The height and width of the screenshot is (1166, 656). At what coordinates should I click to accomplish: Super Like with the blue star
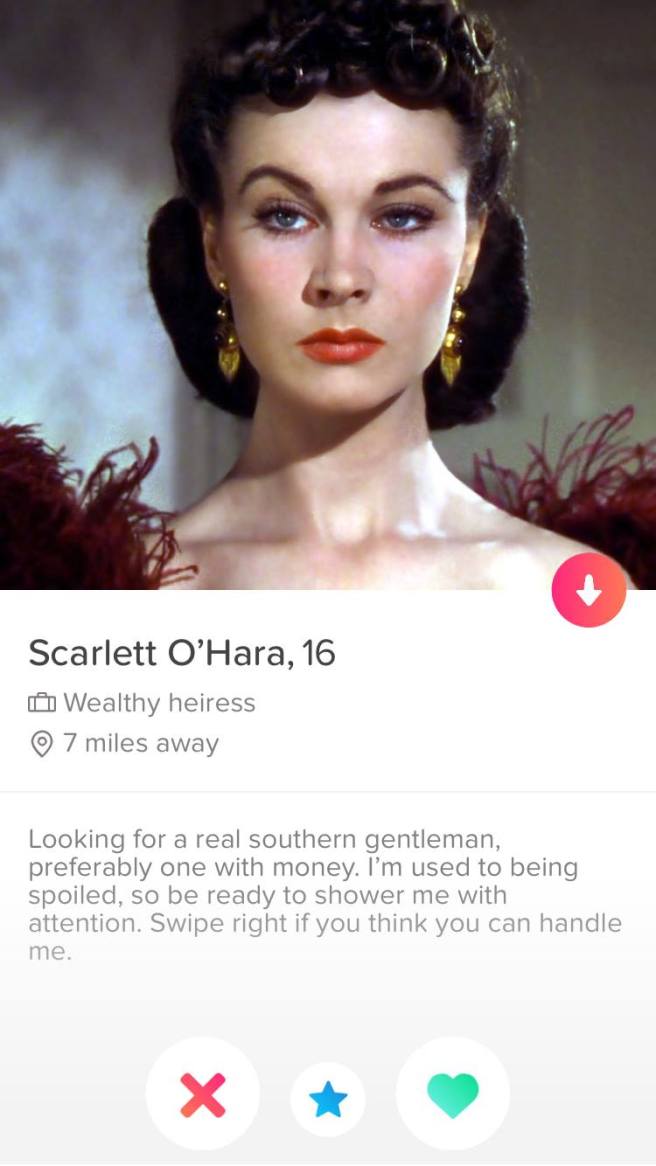tap(328, 1099)
